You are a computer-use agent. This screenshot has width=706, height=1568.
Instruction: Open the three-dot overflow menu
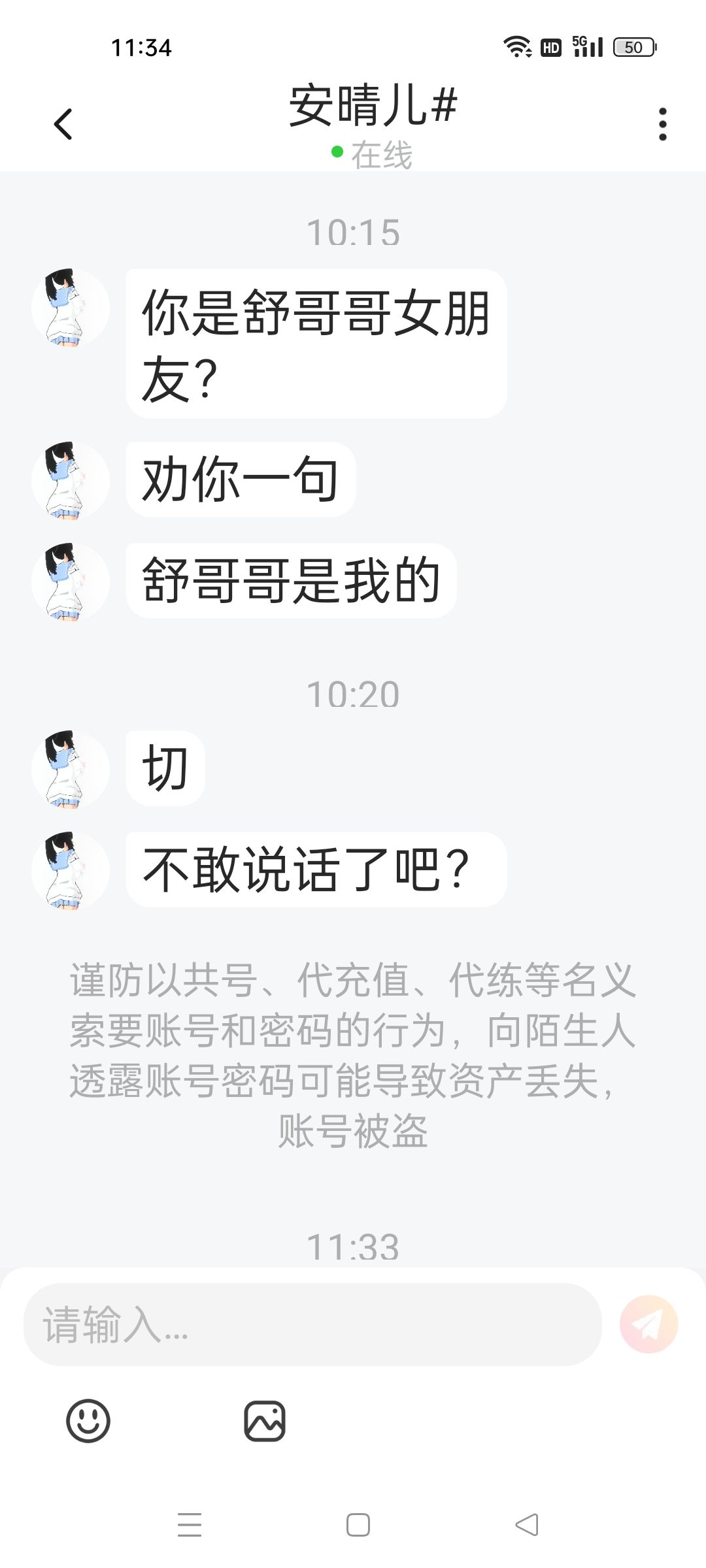663,124
